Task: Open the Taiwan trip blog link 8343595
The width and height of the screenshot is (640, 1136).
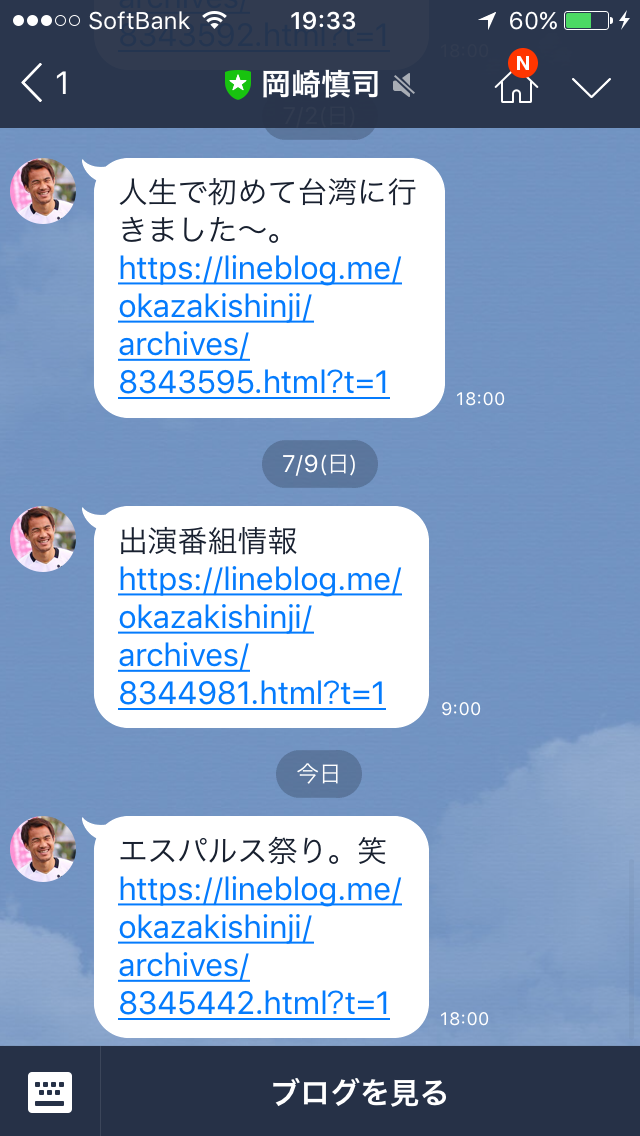Action: (259, 326)
